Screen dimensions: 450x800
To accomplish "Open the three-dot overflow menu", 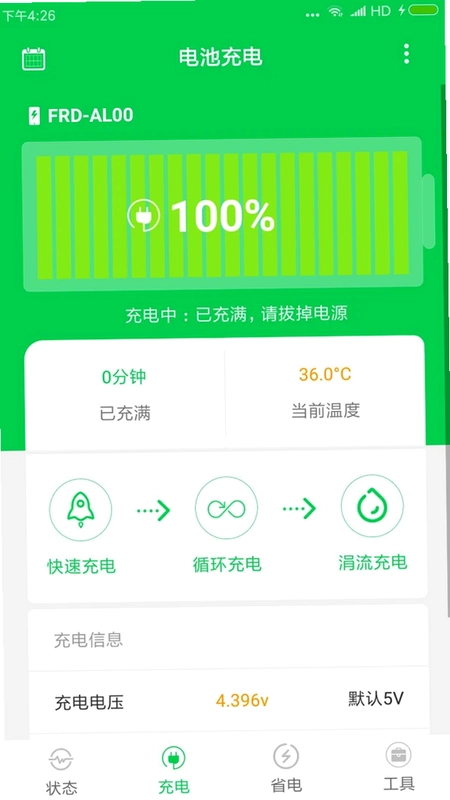I will (406, 54).
